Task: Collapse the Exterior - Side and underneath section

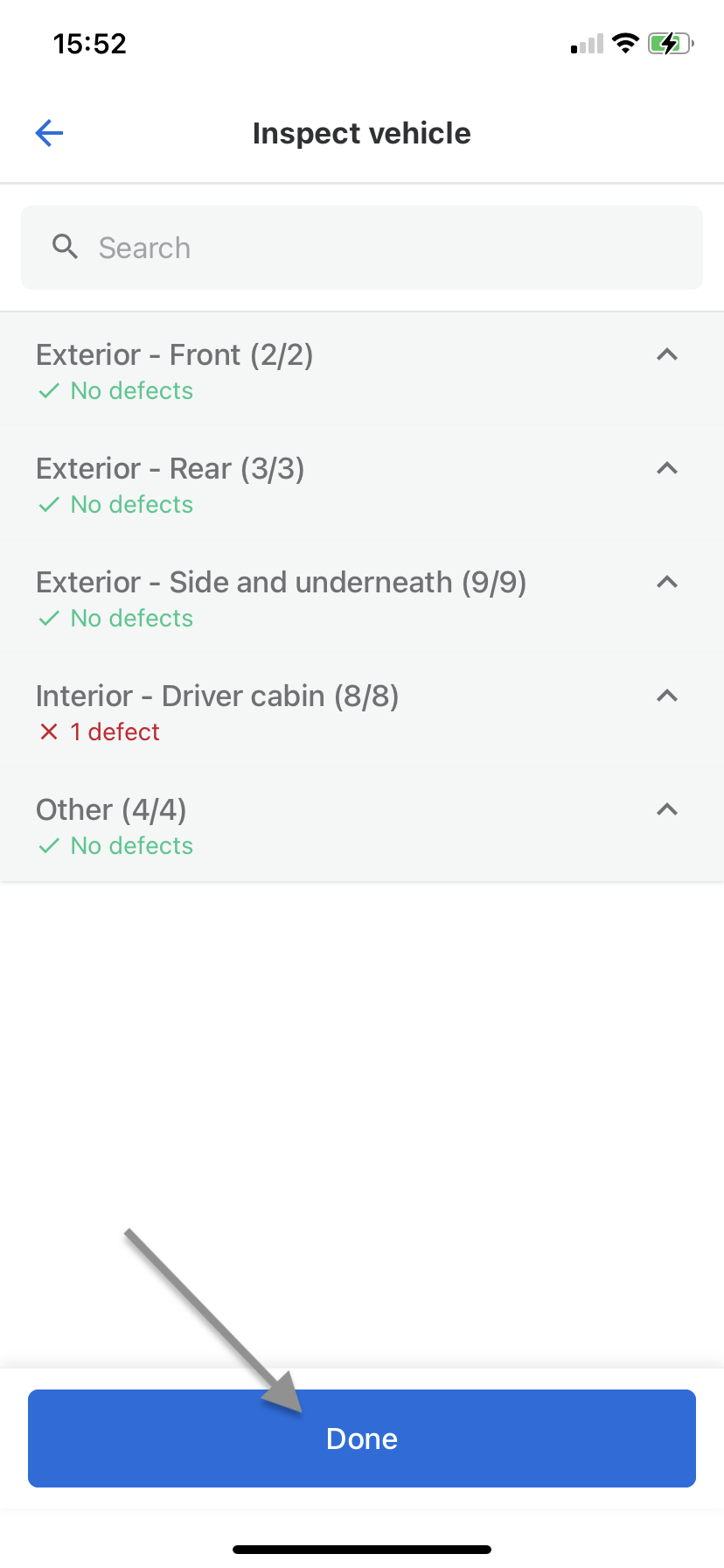Action: [x=667, y=582]
